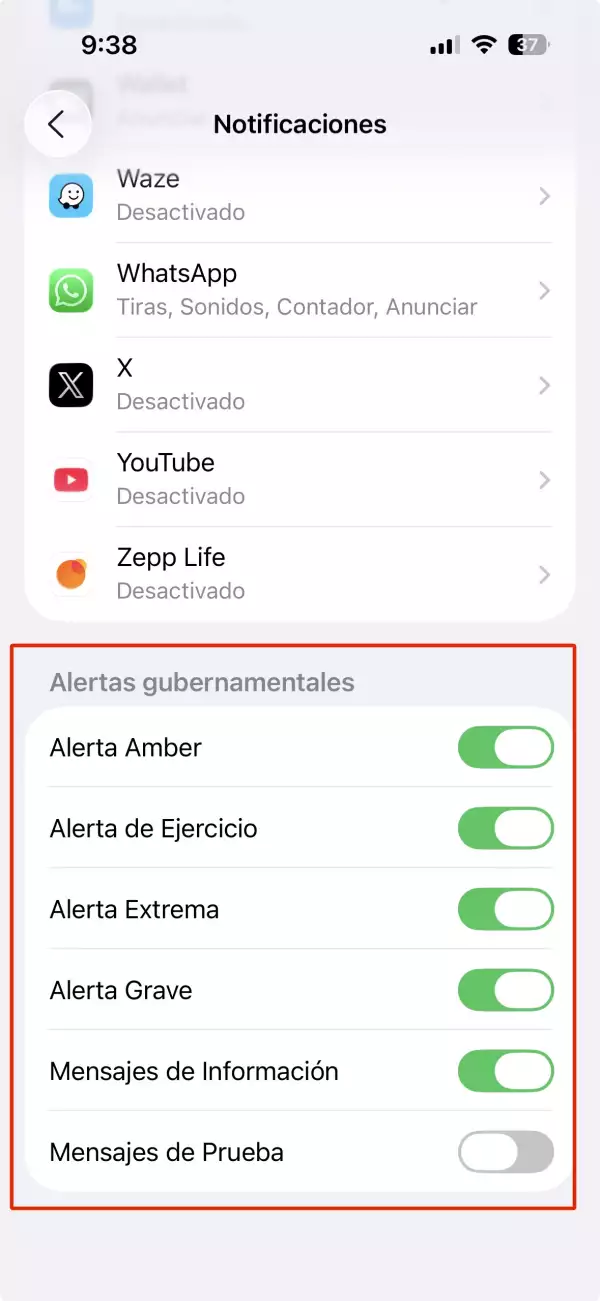The image size is (600, 1301).
Task: Open X notification settings
Action: pyautogui.click(x=300, y=385)
